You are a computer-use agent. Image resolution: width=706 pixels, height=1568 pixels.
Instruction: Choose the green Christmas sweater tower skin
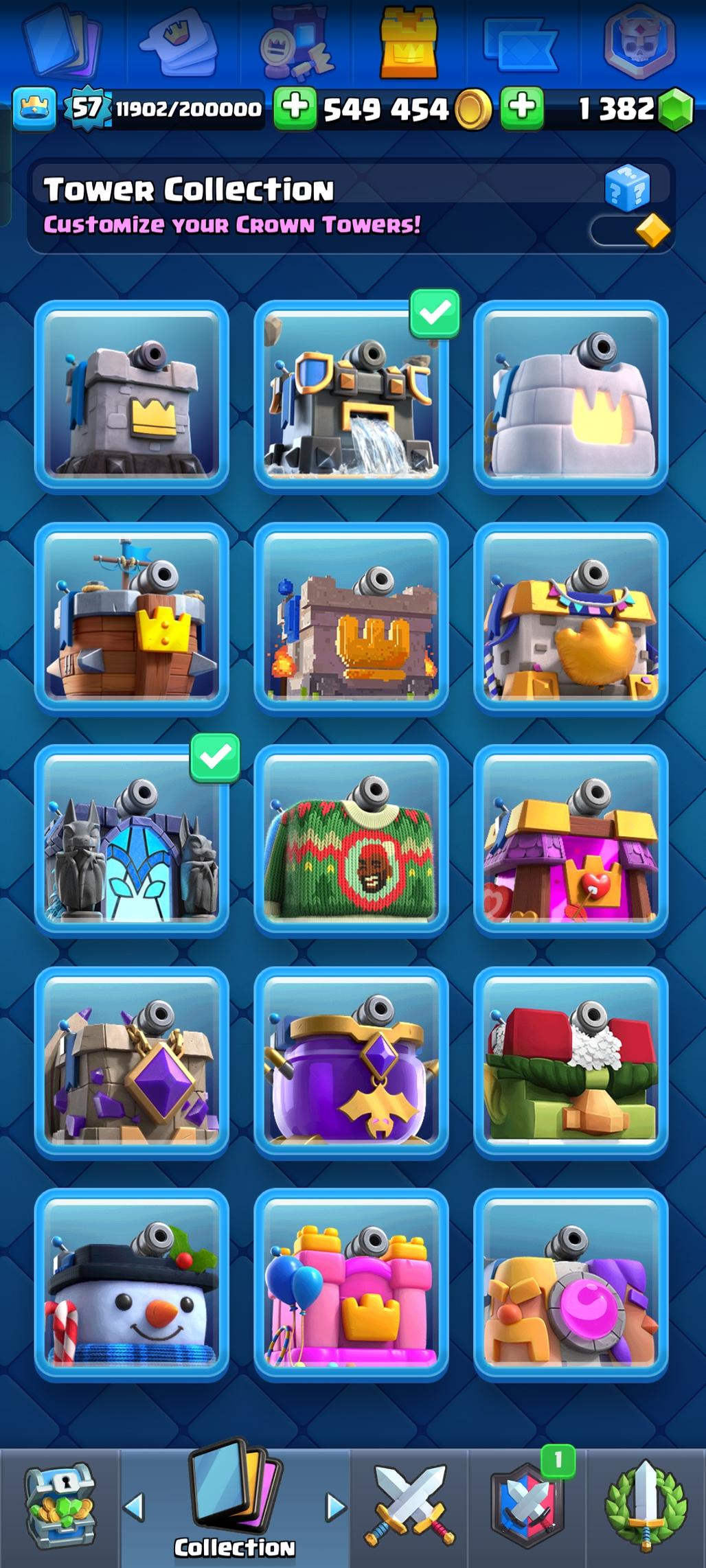(x=351, y=840)
